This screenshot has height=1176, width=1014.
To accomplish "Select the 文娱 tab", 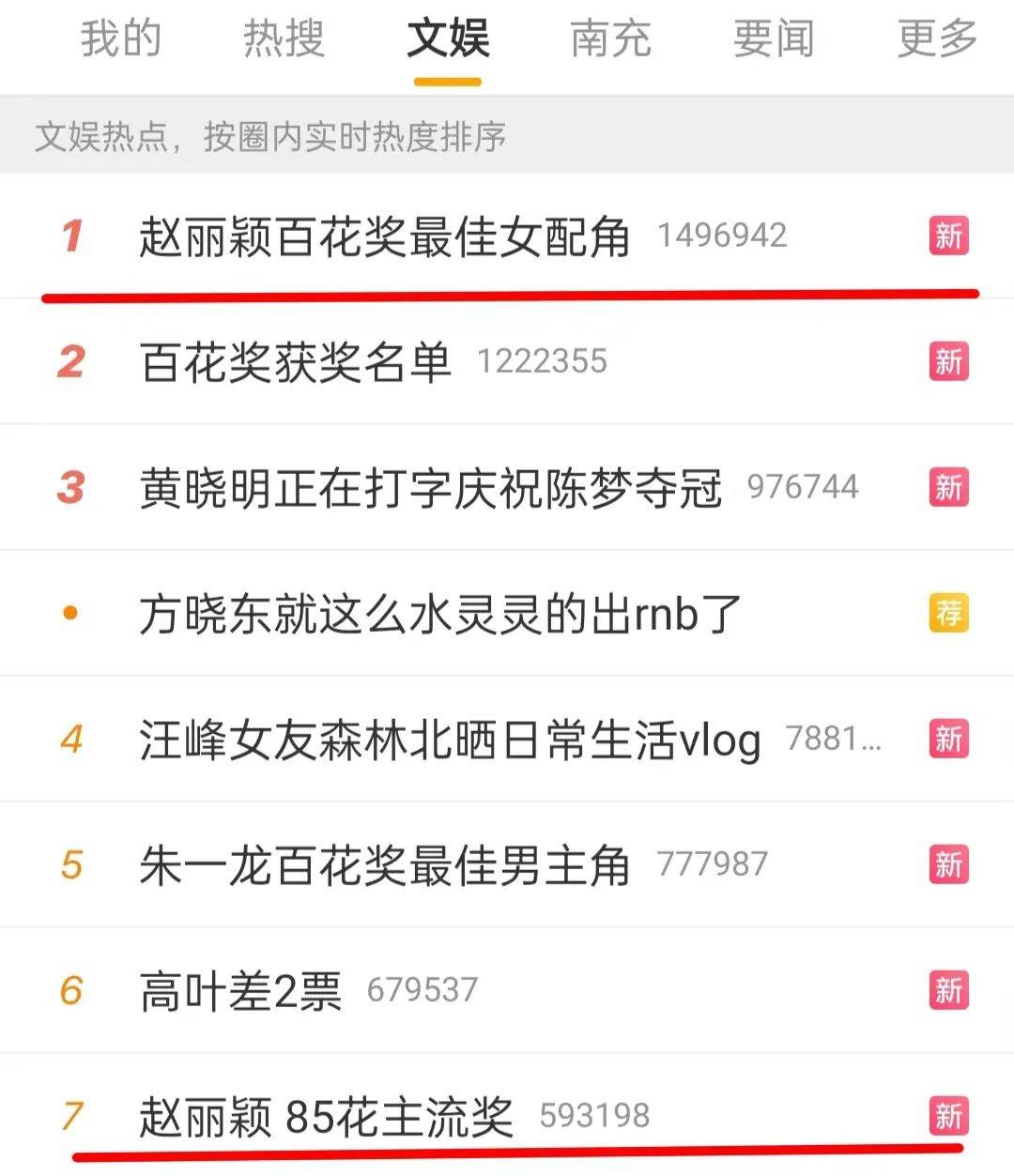I will [x=448, y=39].
